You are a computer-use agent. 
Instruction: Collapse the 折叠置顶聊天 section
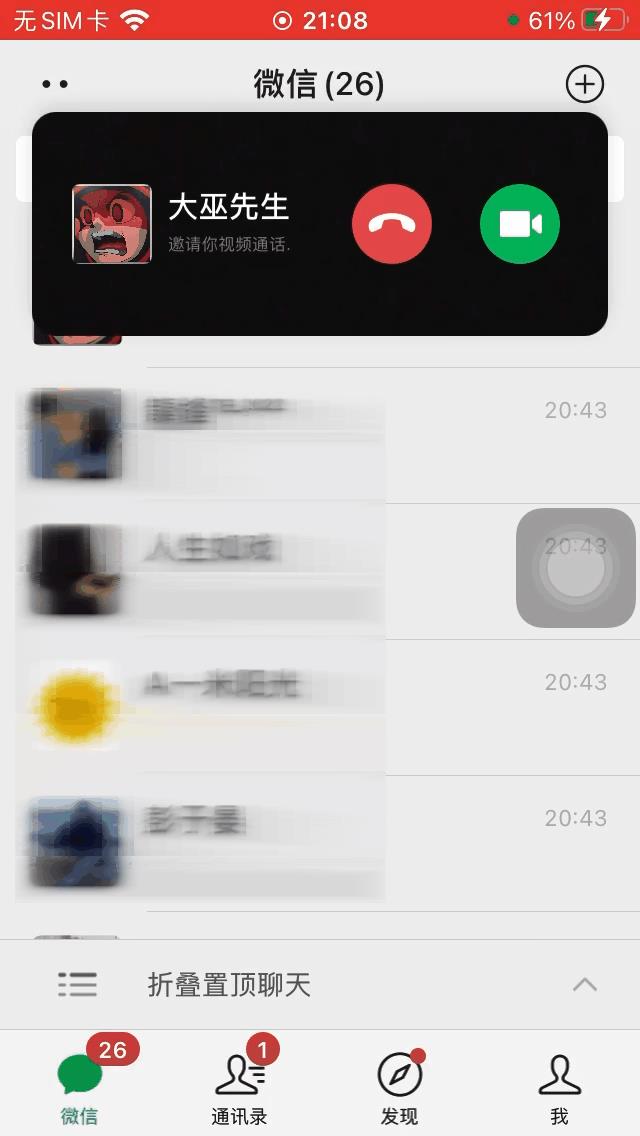coord(584,984)
